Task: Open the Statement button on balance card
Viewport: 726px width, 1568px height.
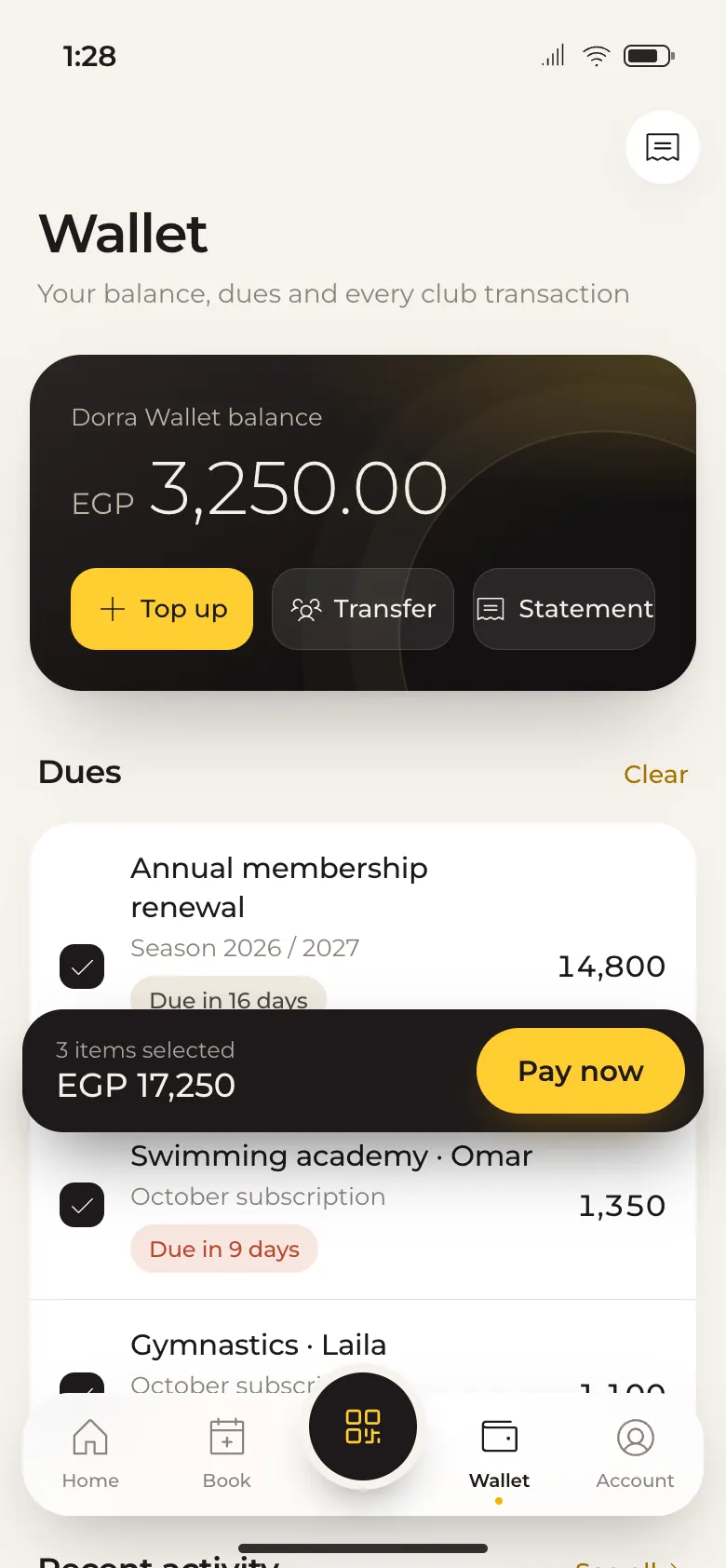Action: pyautogui.click(x=564, y=609)
